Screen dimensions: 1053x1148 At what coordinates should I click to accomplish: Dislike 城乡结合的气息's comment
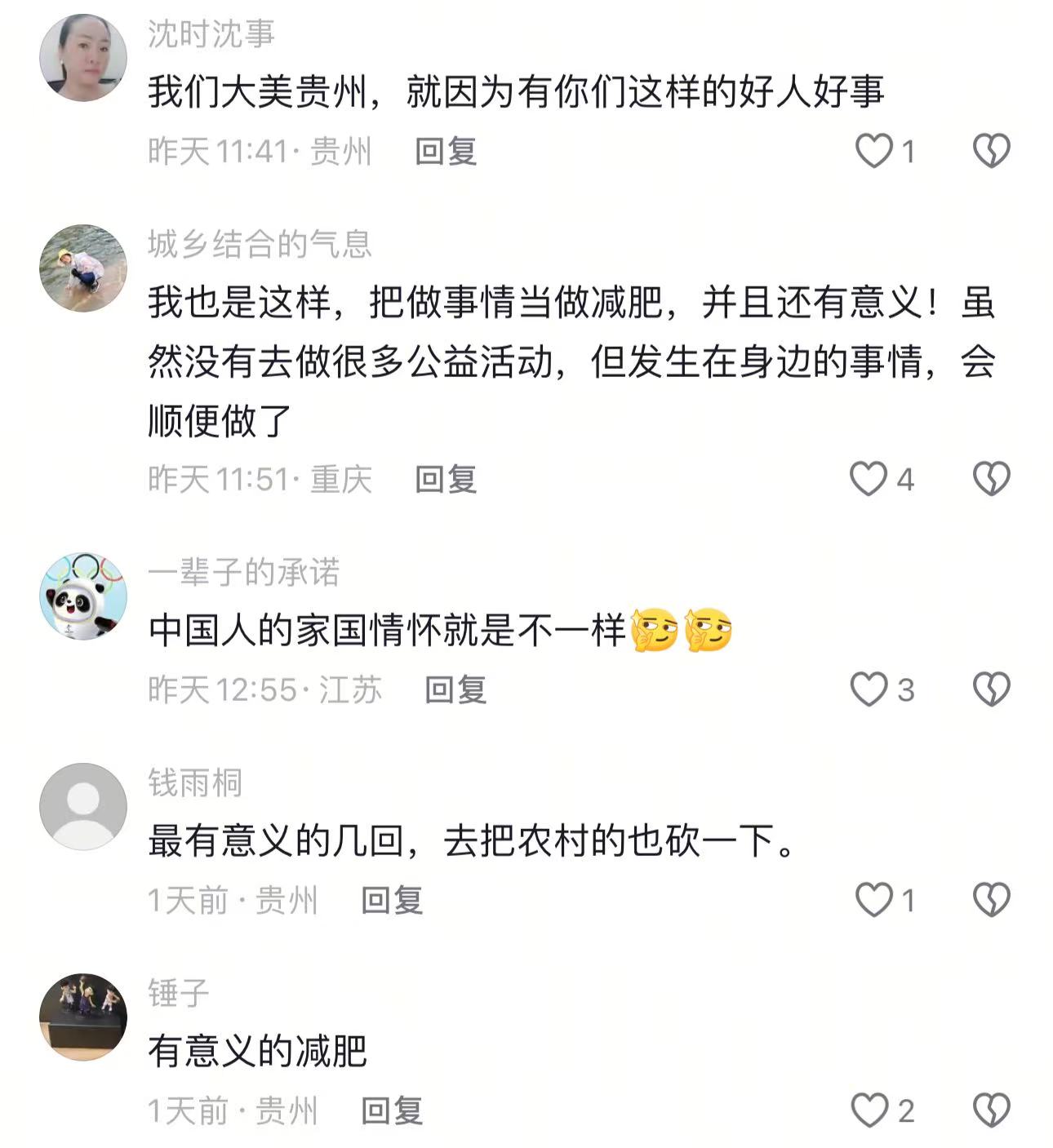pos(991,479)
